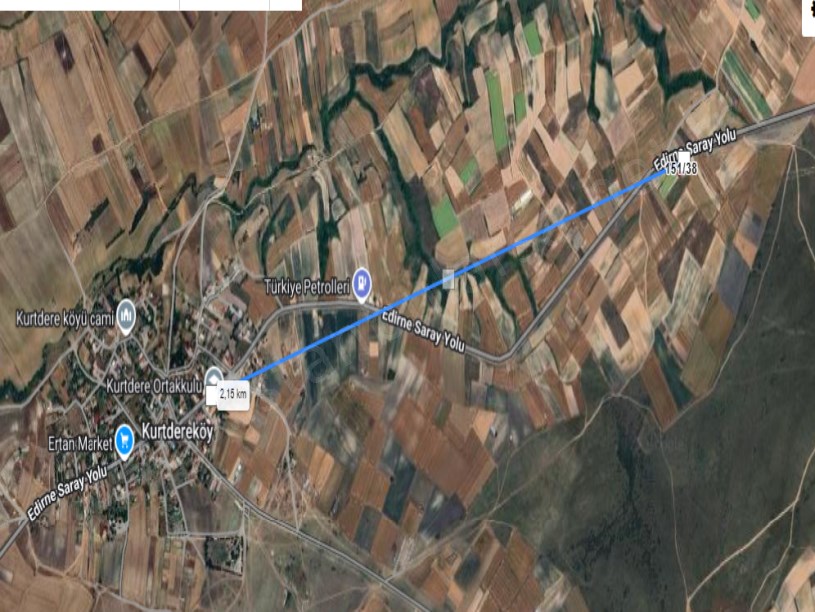The height and width of the screenshot is (612, 815).
Task: Tap the Kurtdere Ortakkulu marker
Action: coord(215,378)
